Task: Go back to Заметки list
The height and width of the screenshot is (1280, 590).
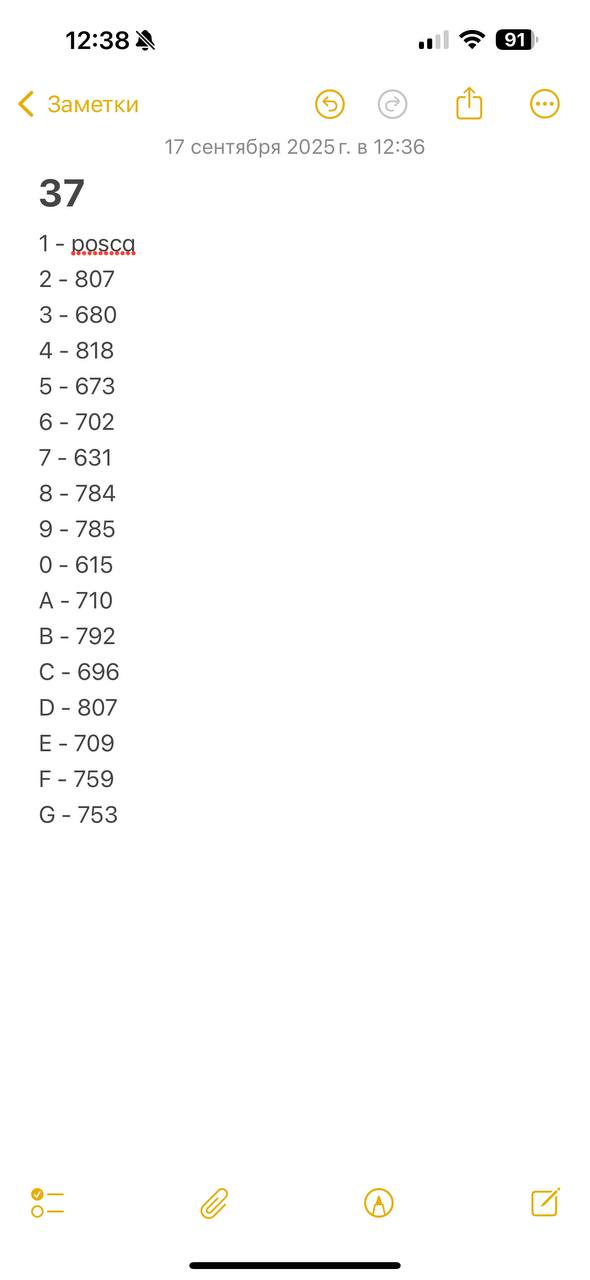Action: point(78,104)
